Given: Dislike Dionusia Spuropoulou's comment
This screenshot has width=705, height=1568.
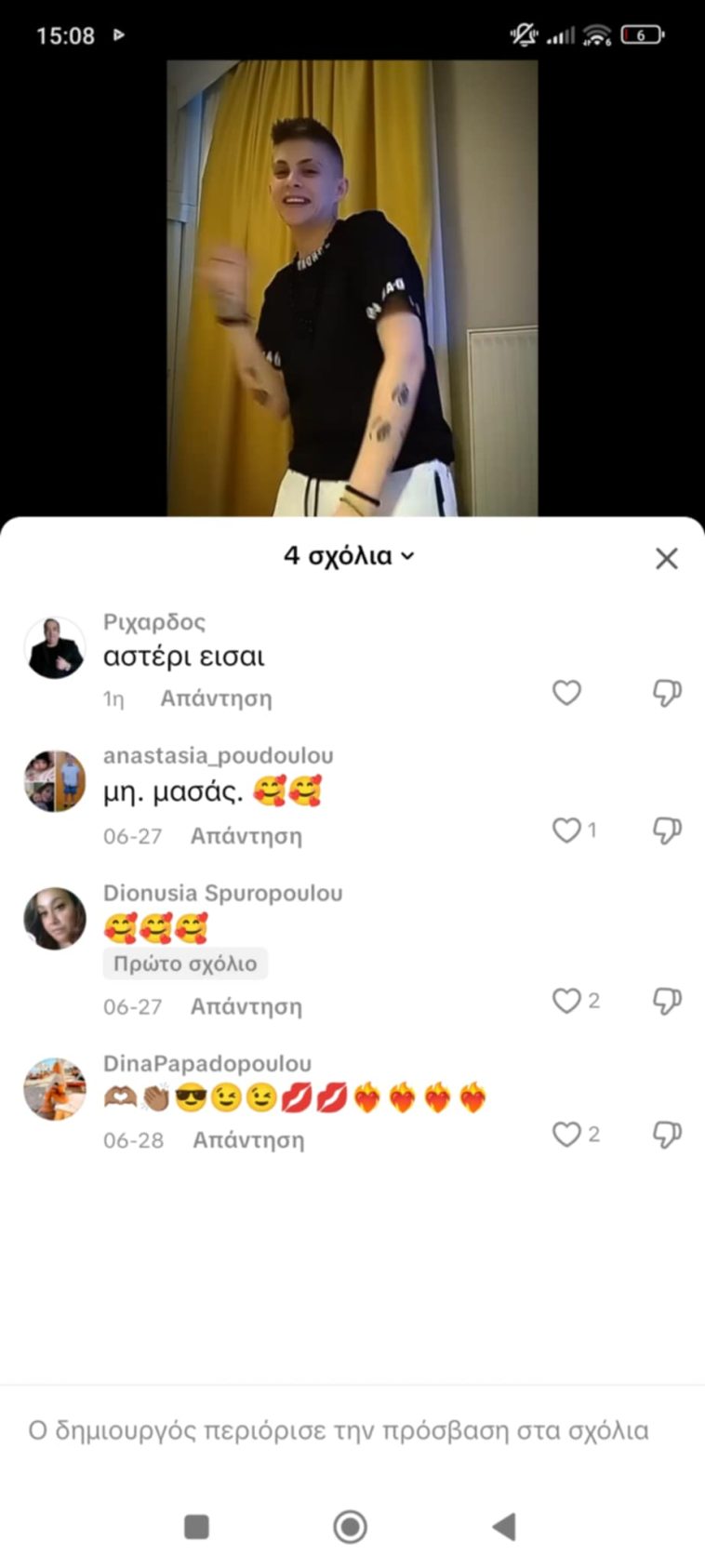Looking at the screenshot, I should pyautogui.click(x=667, y=1001).
